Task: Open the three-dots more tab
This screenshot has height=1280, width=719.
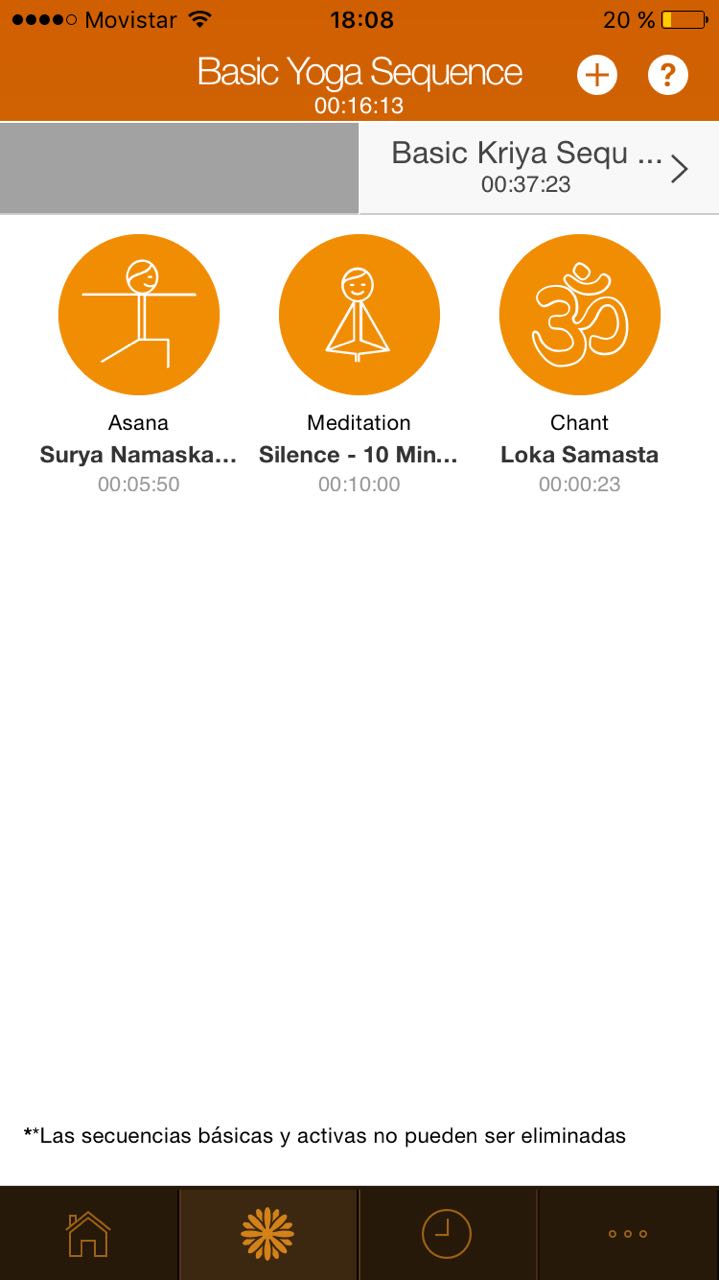Action: click(628, 1233)
